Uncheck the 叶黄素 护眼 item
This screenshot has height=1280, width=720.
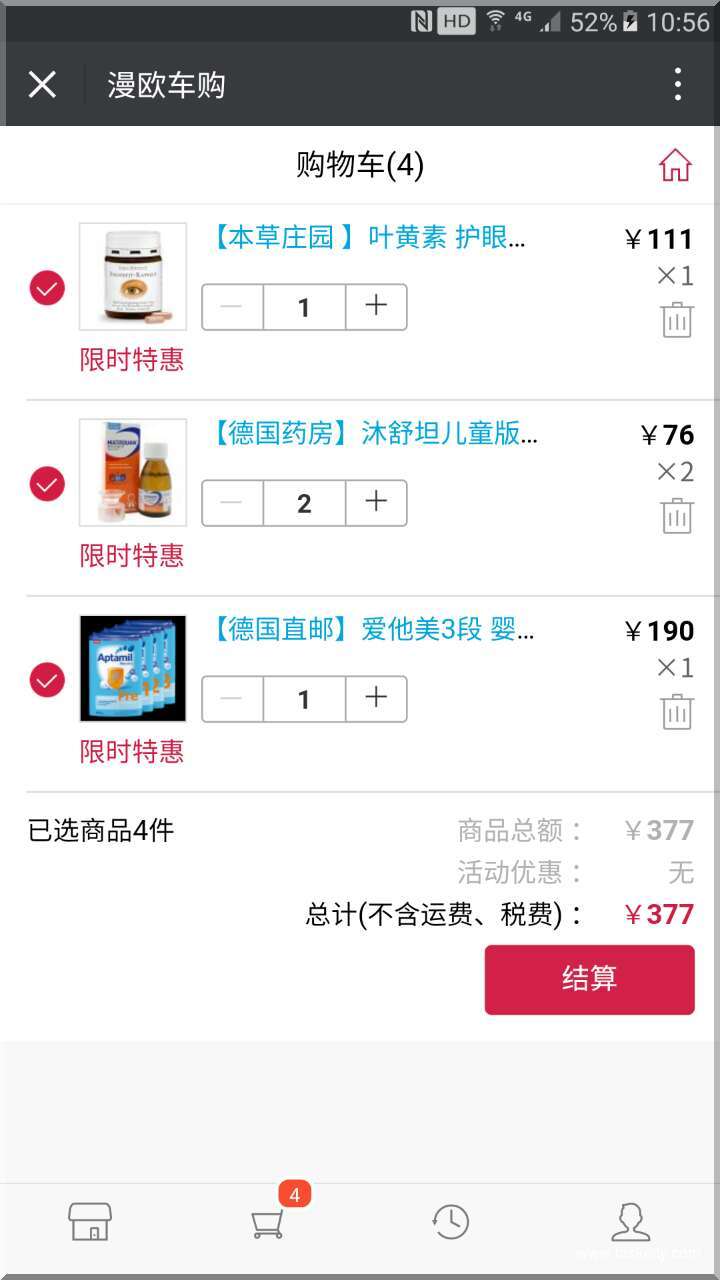click(47, 288)
